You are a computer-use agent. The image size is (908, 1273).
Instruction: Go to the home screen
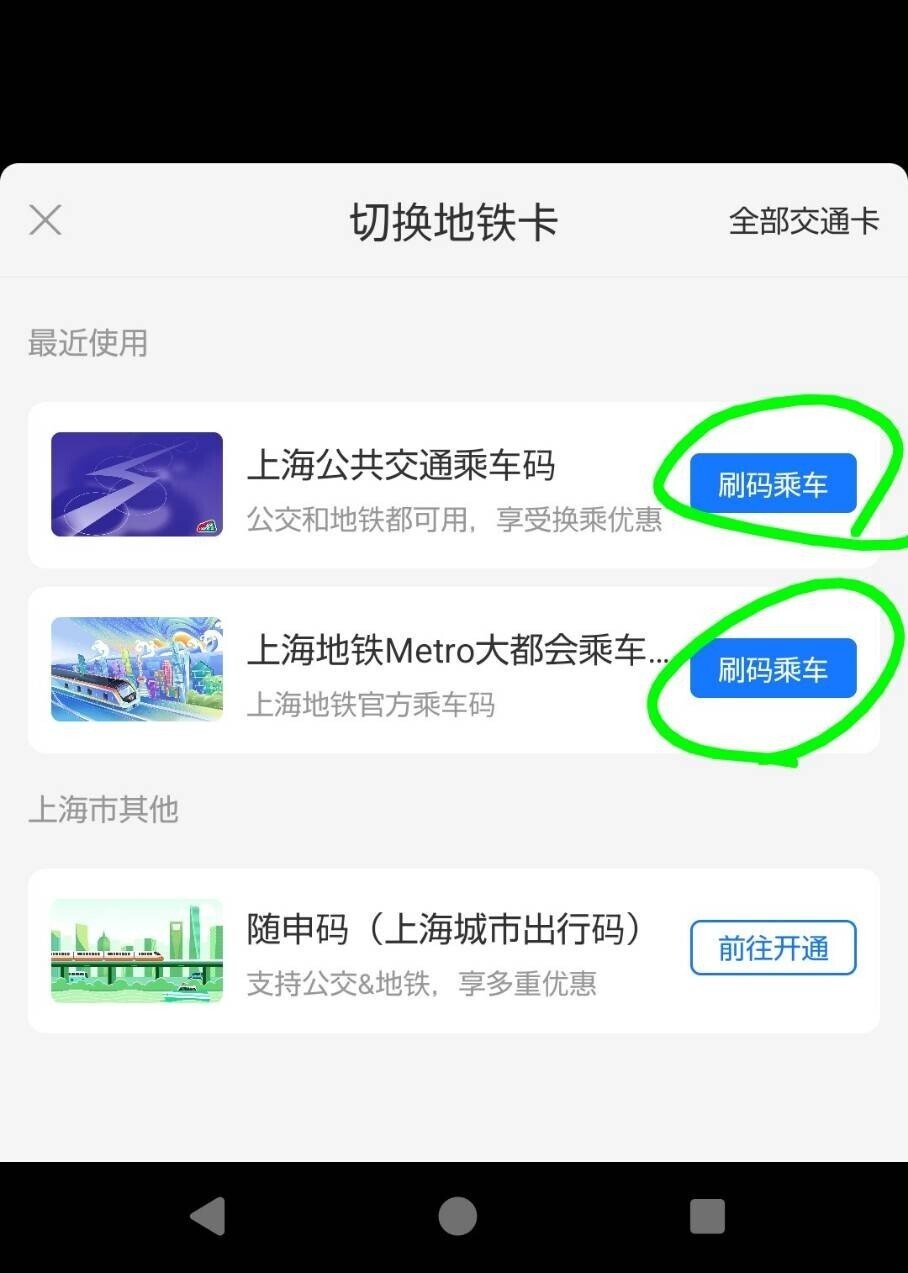click(457, 1216)
